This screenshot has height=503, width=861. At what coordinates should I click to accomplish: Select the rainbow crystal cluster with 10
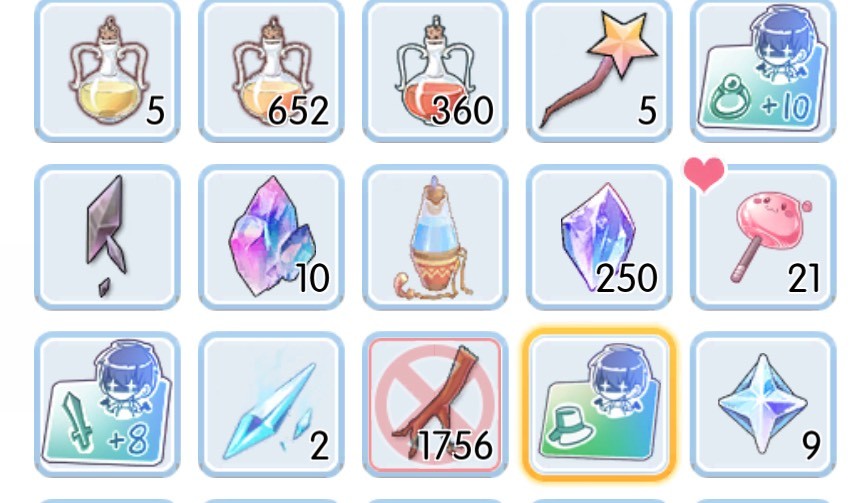click(271, 238)
